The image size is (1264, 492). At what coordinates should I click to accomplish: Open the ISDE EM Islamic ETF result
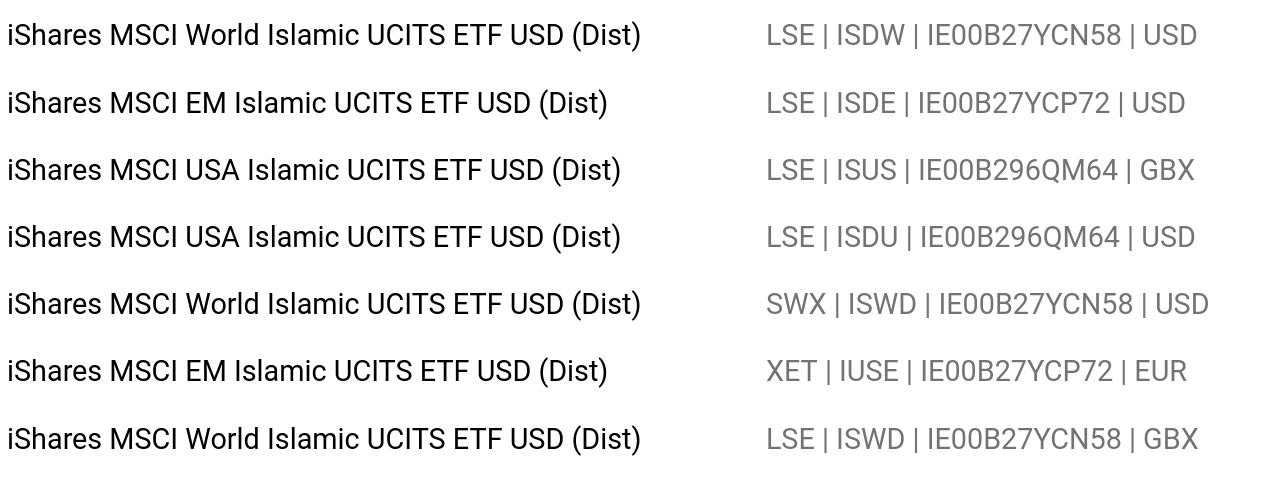tap(308, 103)
